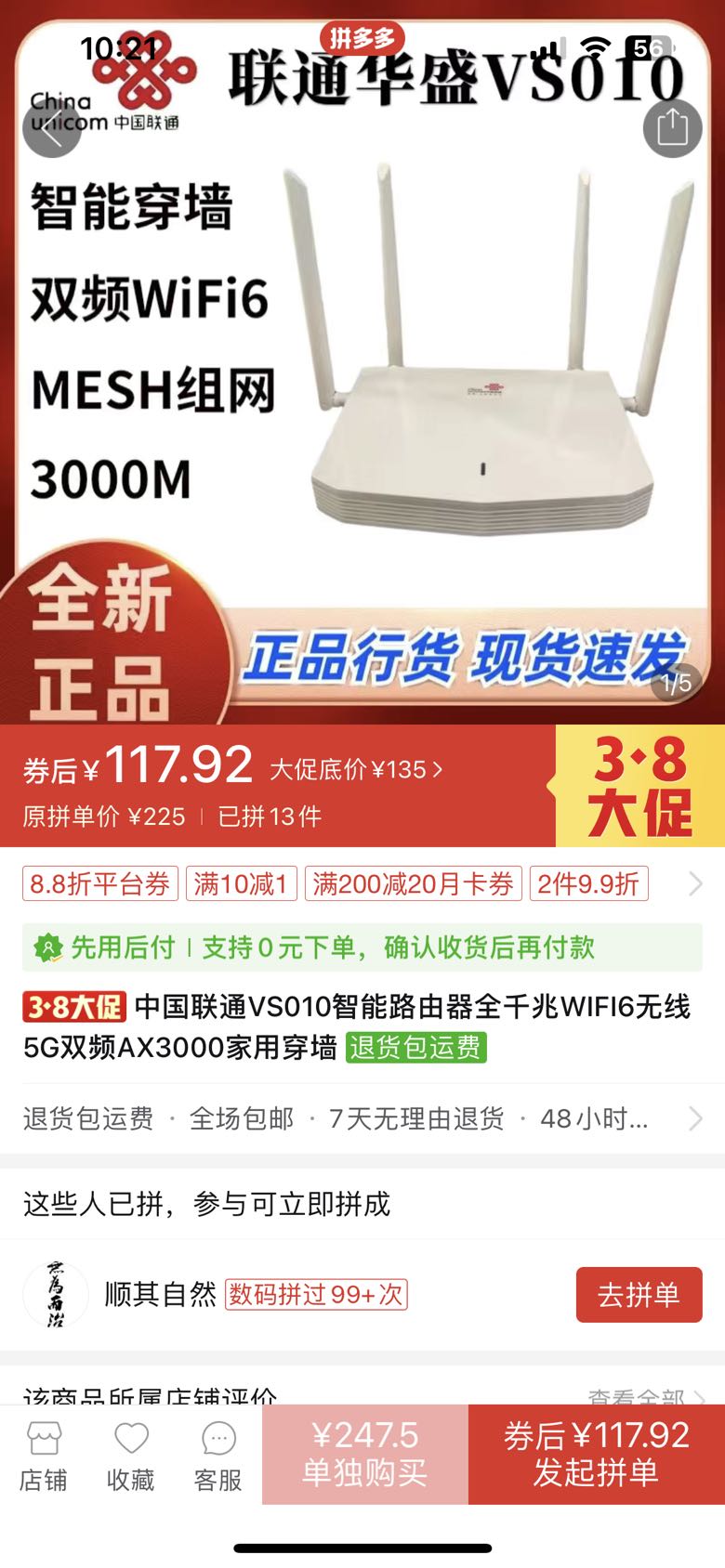The height and width of the screenshot is (1568, 725).
Task: Expand the coupon list via right chevron
Action: pos(696,884)
